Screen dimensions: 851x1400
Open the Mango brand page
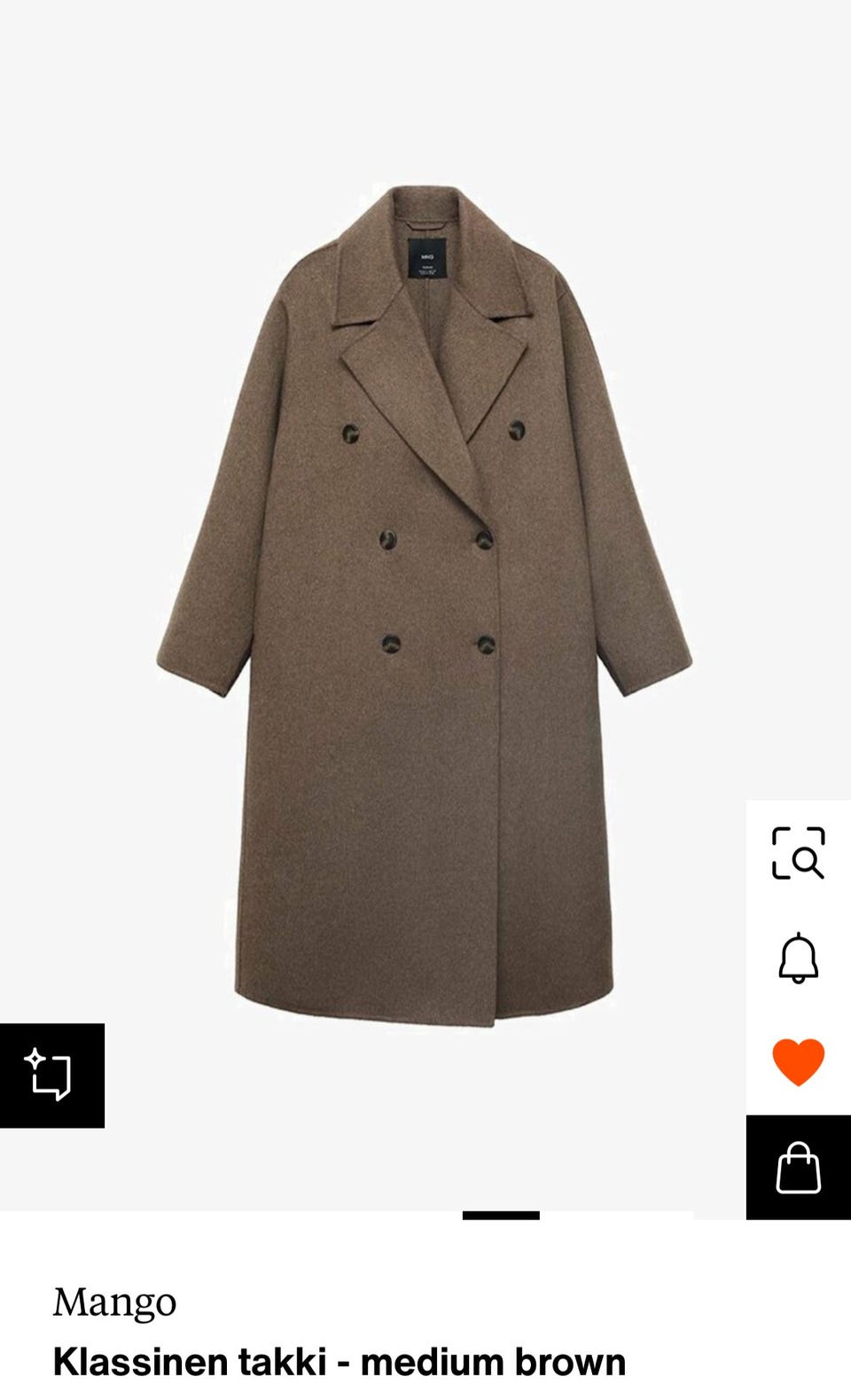114,1302
